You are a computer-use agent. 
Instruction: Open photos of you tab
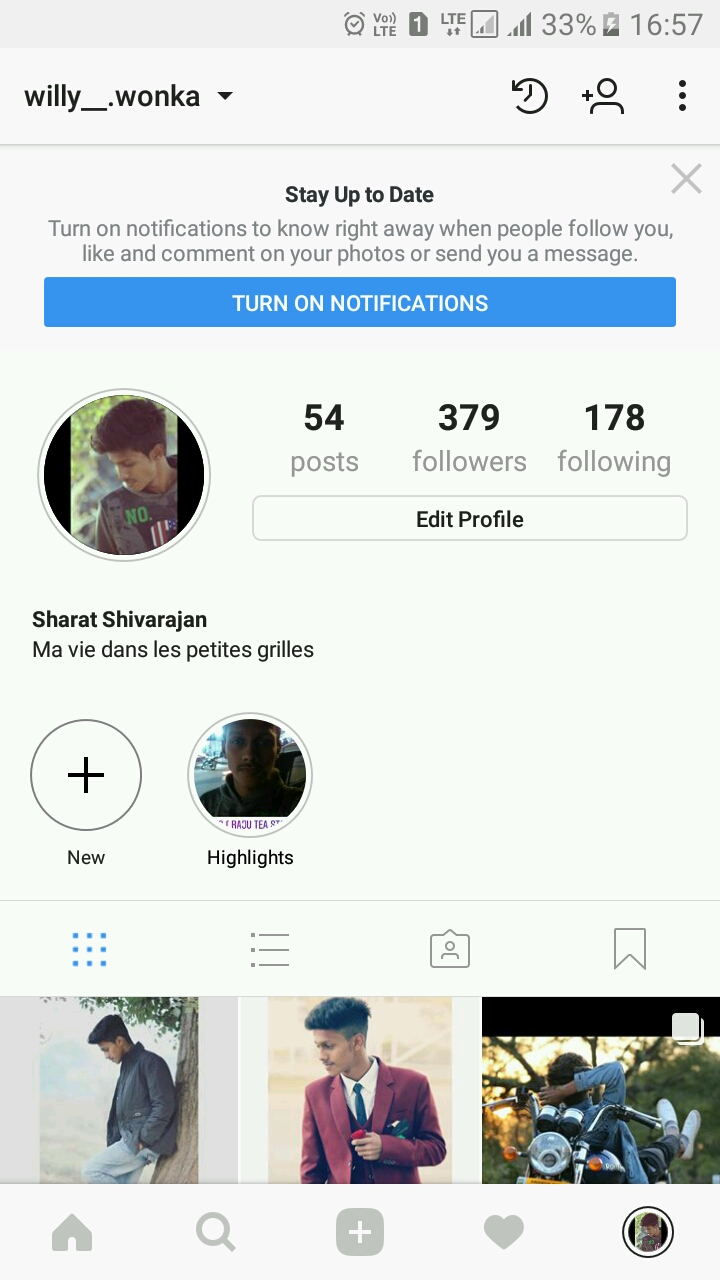(x=450, y=949)
